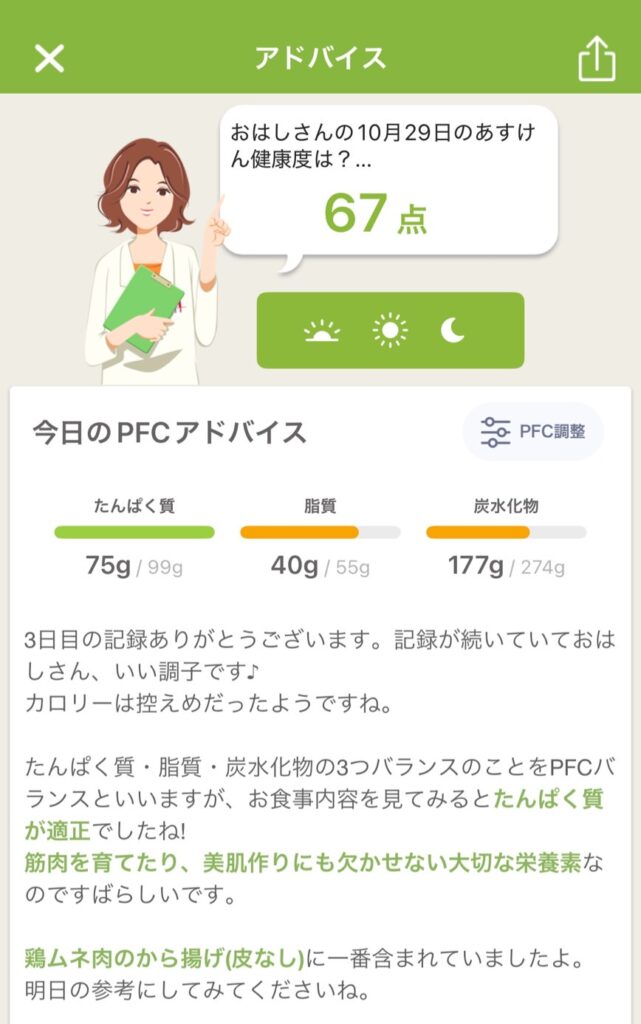The height and width of the screenshot is (1024, 641).
Task: Open the PFC調整 settings
Action: click(x=533, y=432)
